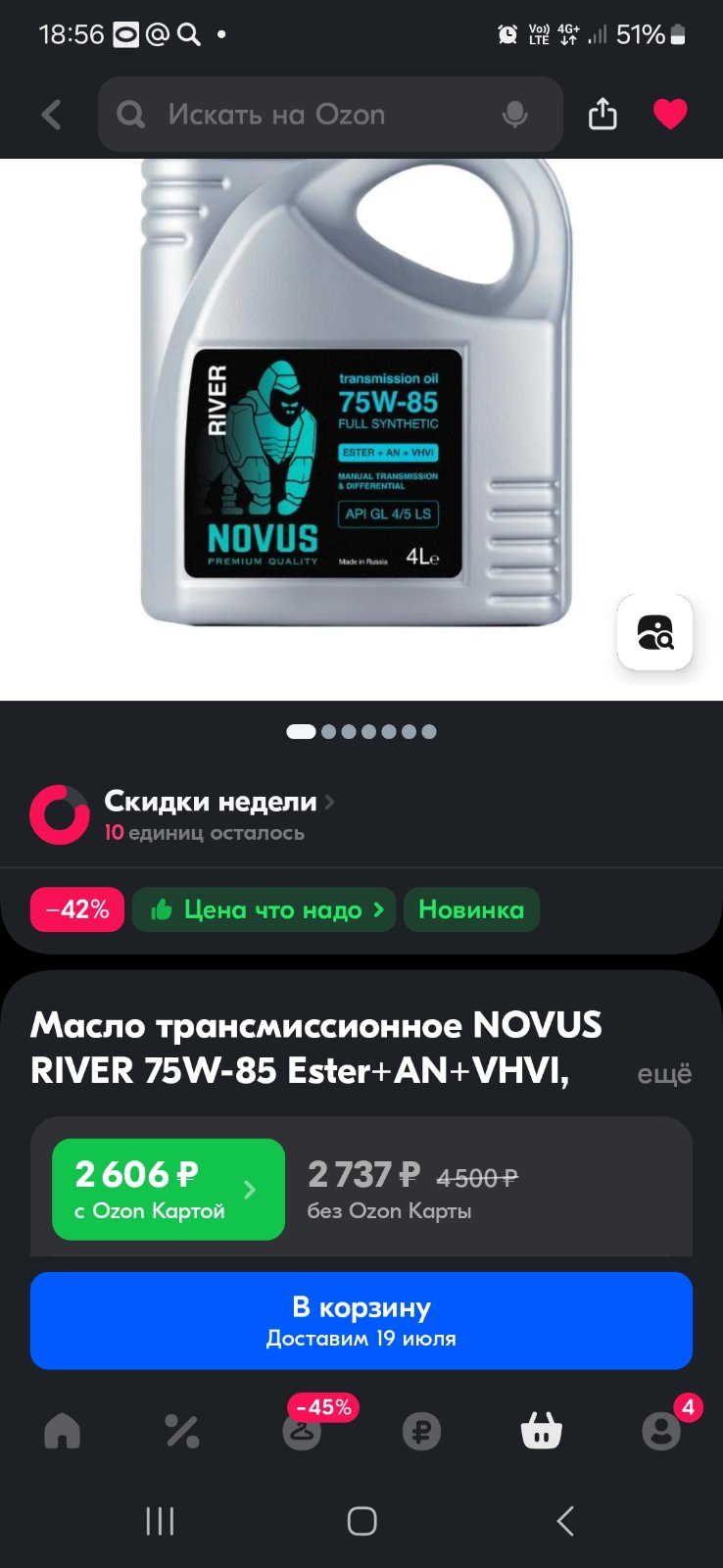
Task: Add to cart with В корзину
Action: tap(361, 1320)
